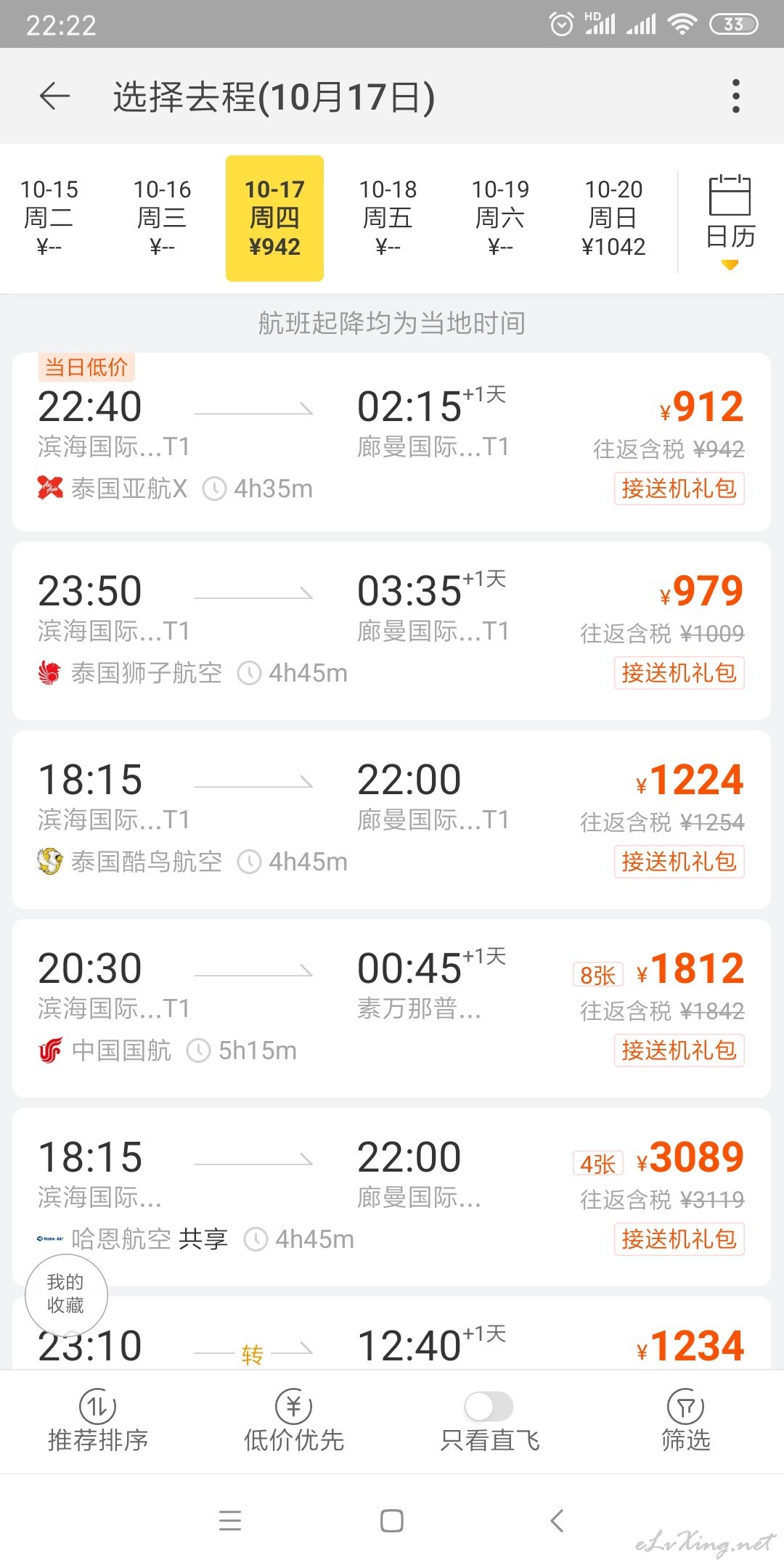Switch to the 10-19 周六 date
Image resolution: width=784 pixels, height=1568 pixels.
coord(500,218)
